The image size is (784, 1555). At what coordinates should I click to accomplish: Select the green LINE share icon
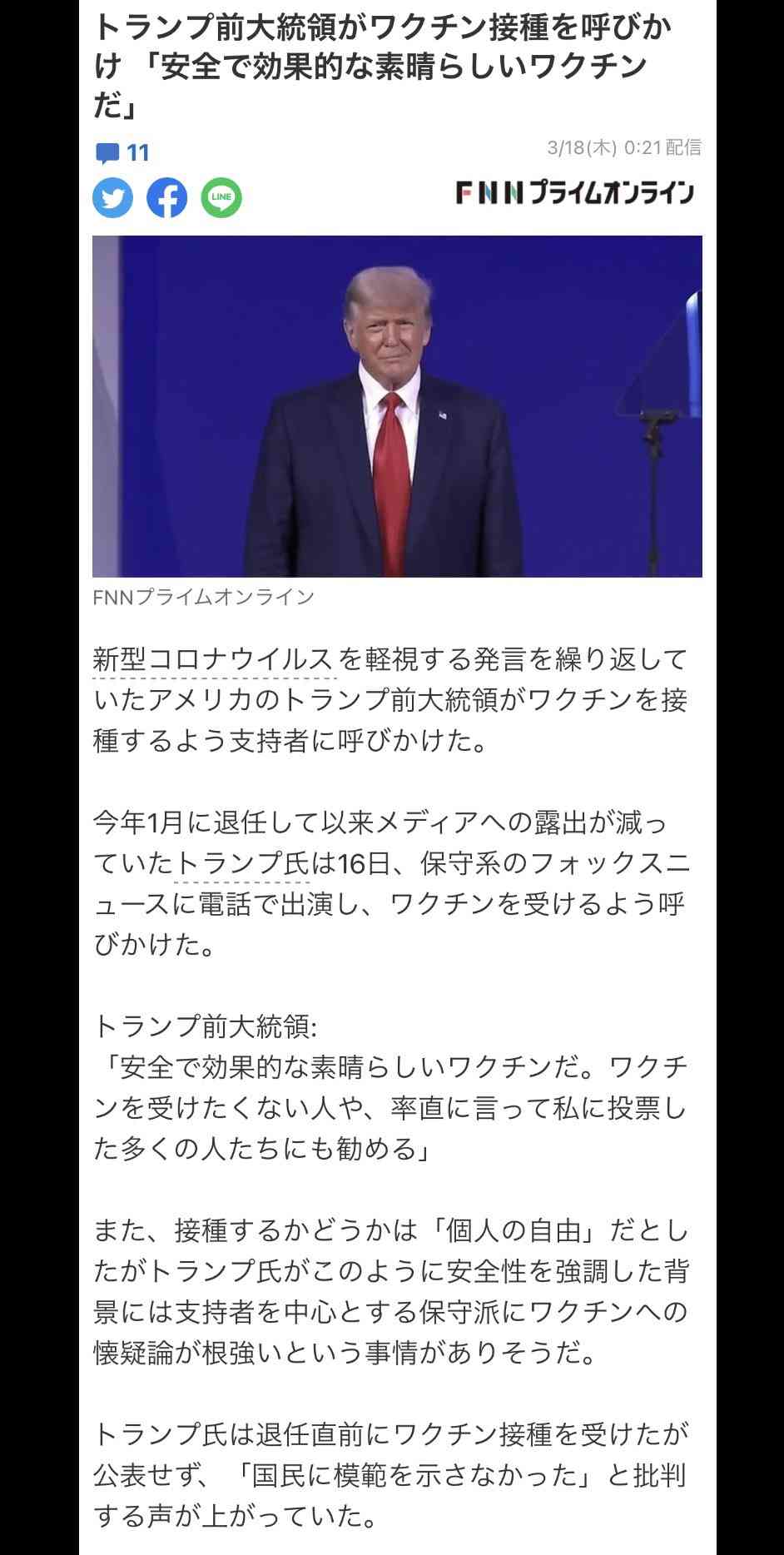tap(223, 198)
